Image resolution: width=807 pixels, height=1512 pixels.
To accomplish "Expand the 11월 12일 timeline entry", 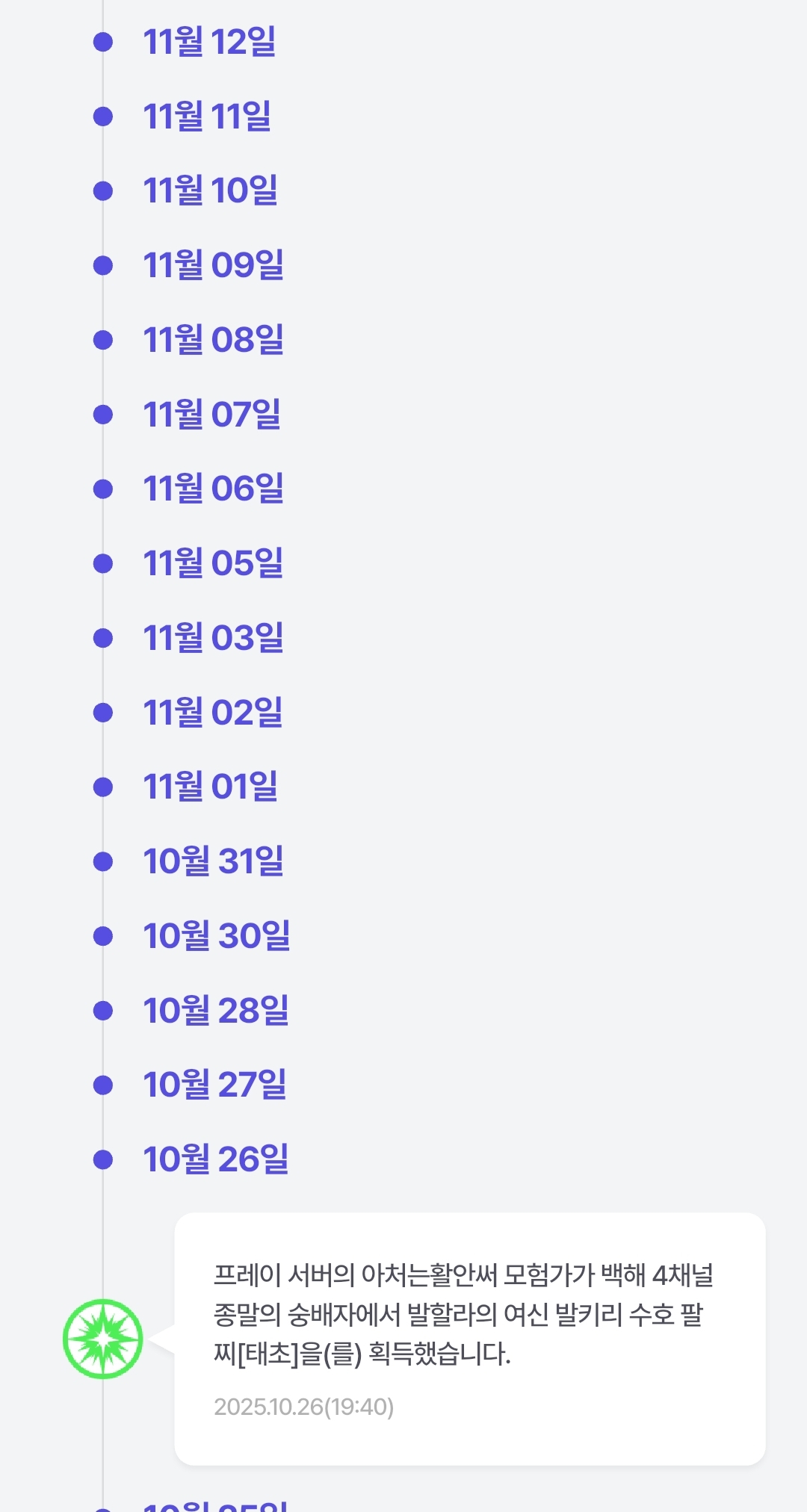I will coord(209,42).
